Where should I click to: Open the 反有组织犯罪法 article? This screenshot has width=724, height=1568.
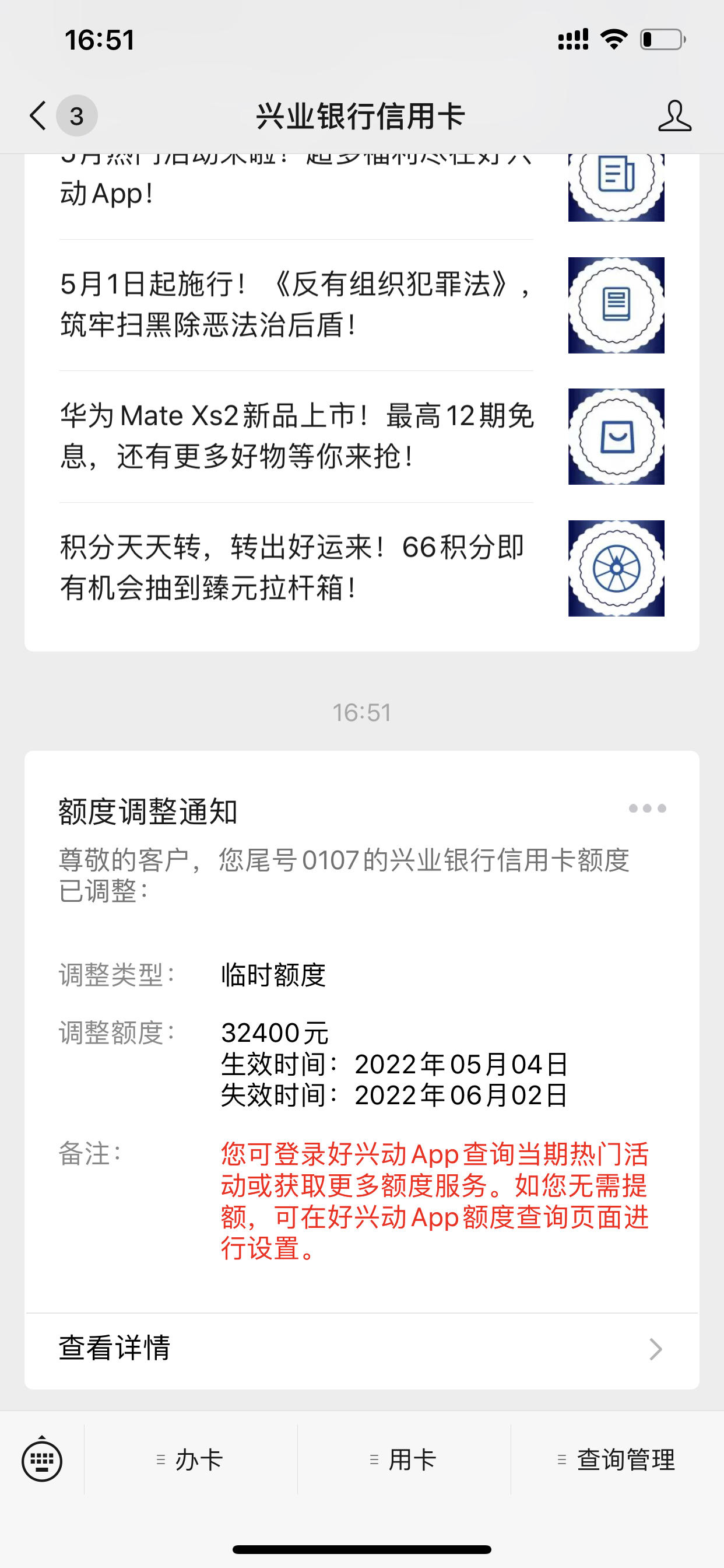coord(361,305)
